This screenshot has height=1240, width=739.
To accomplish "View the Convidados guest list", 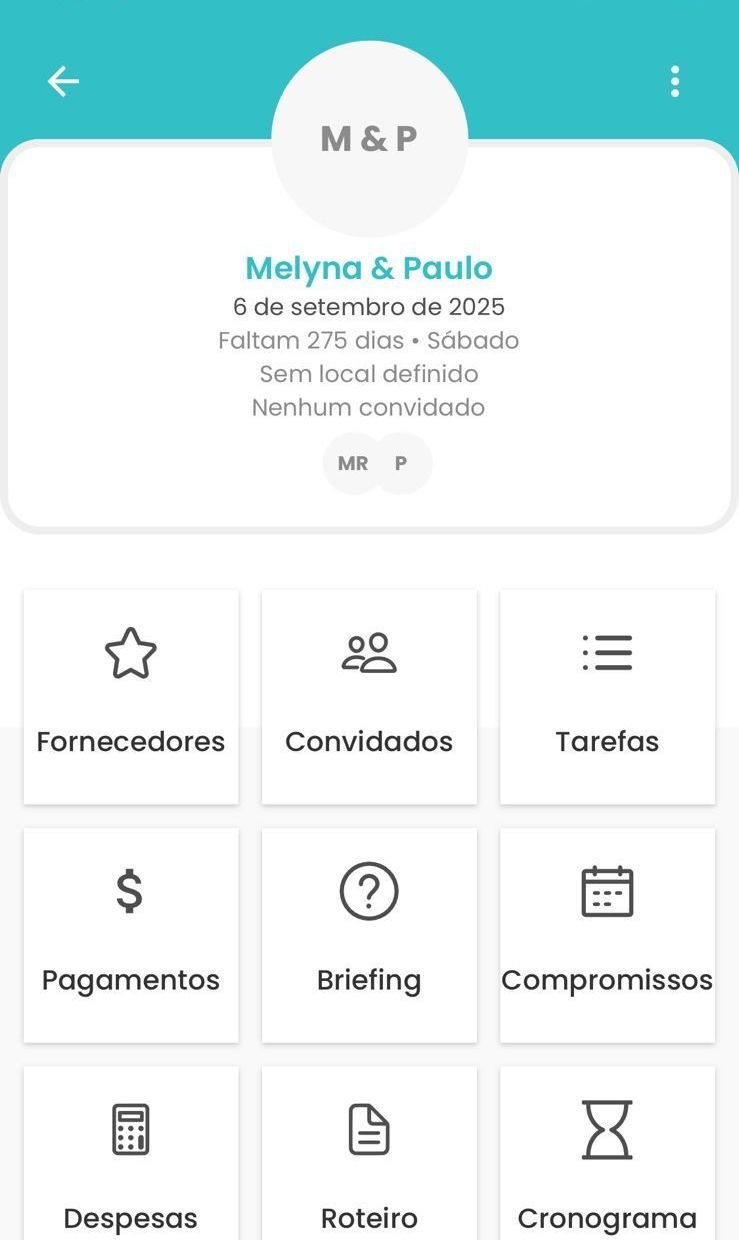I will click(x=369, y=696).
